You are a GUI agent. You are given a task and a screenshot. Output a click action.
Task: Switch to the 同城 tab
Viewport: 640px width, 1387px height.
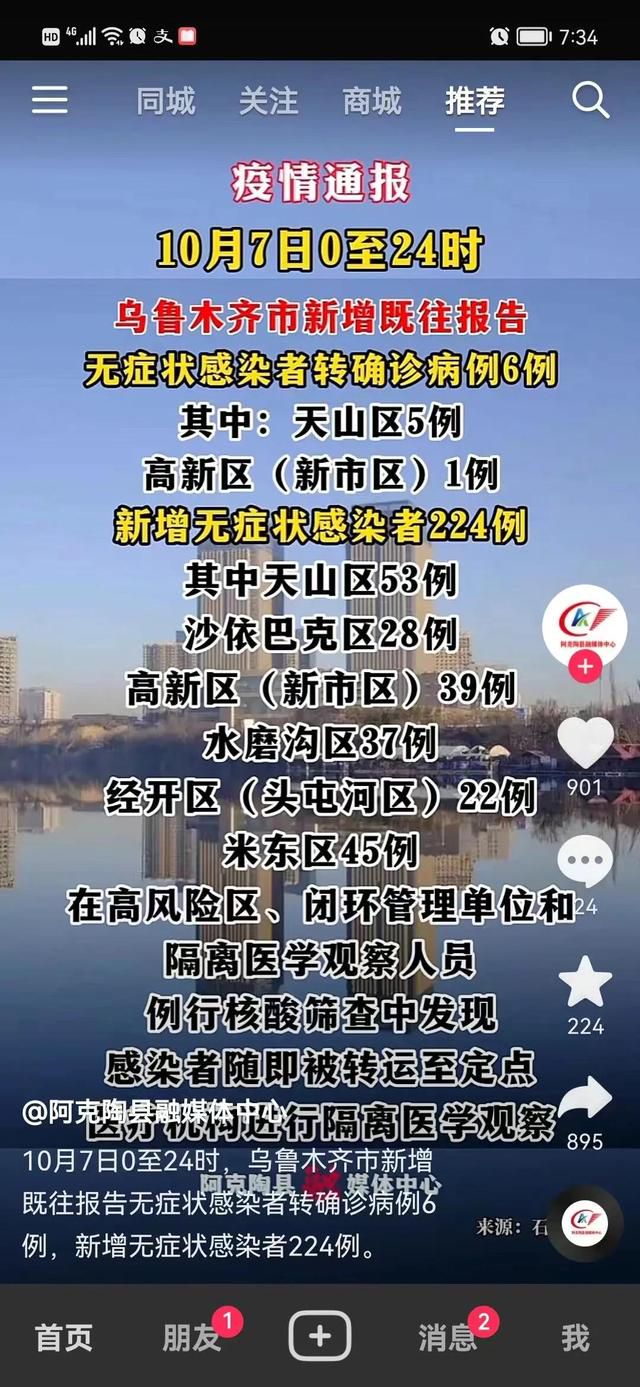166,101
